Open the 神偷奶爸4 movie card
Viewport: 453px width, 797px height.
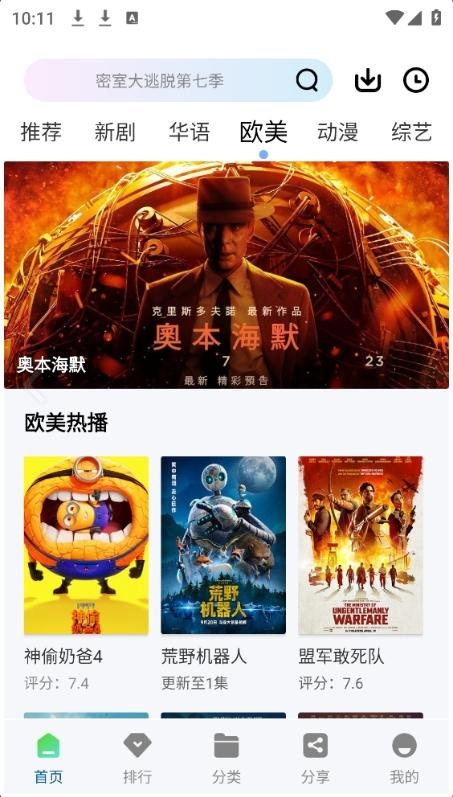point(86,573)
